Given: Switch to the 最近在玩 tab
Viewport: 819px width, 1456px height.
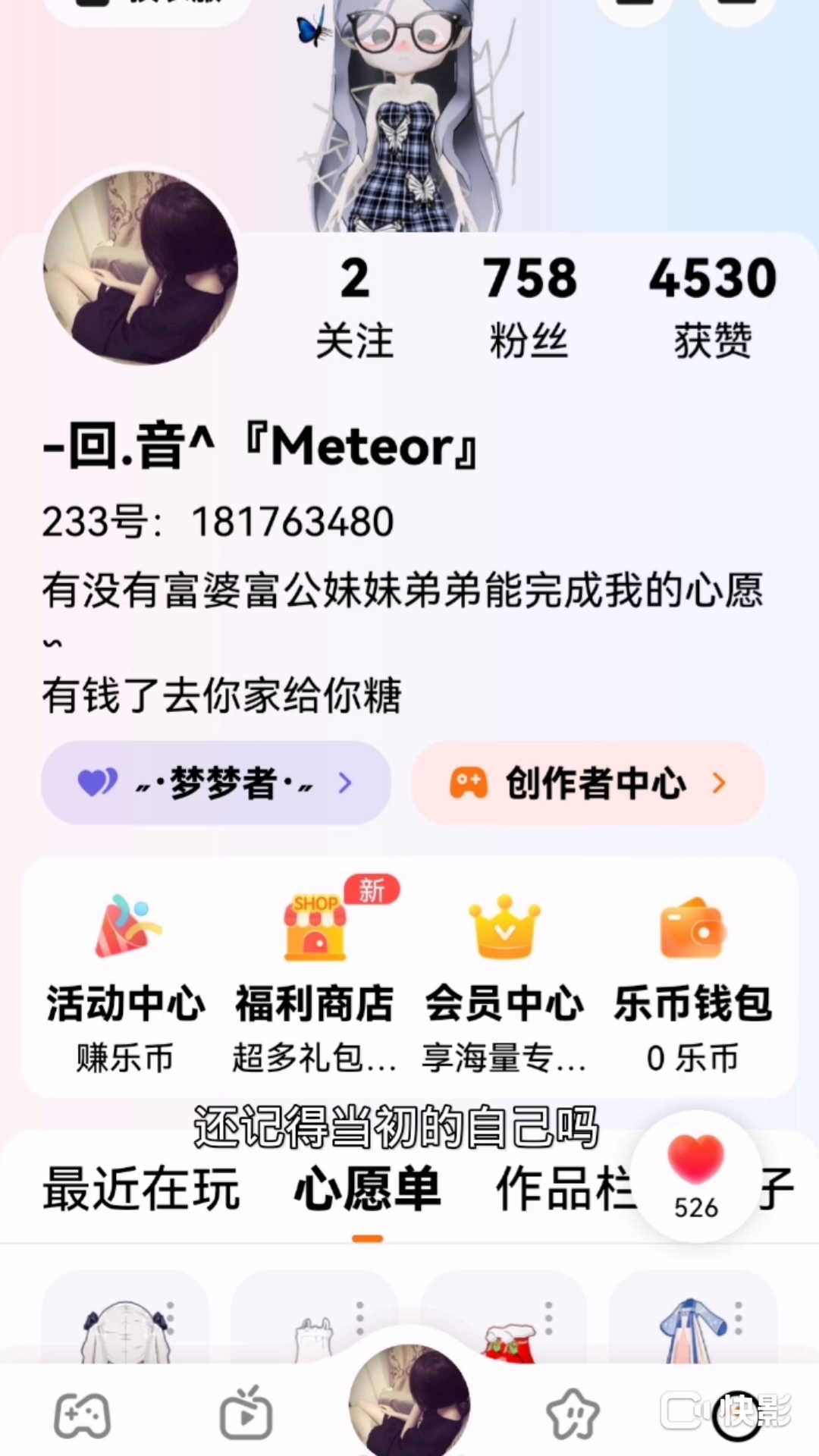Looking at the screenshot, I should 142,1189.
